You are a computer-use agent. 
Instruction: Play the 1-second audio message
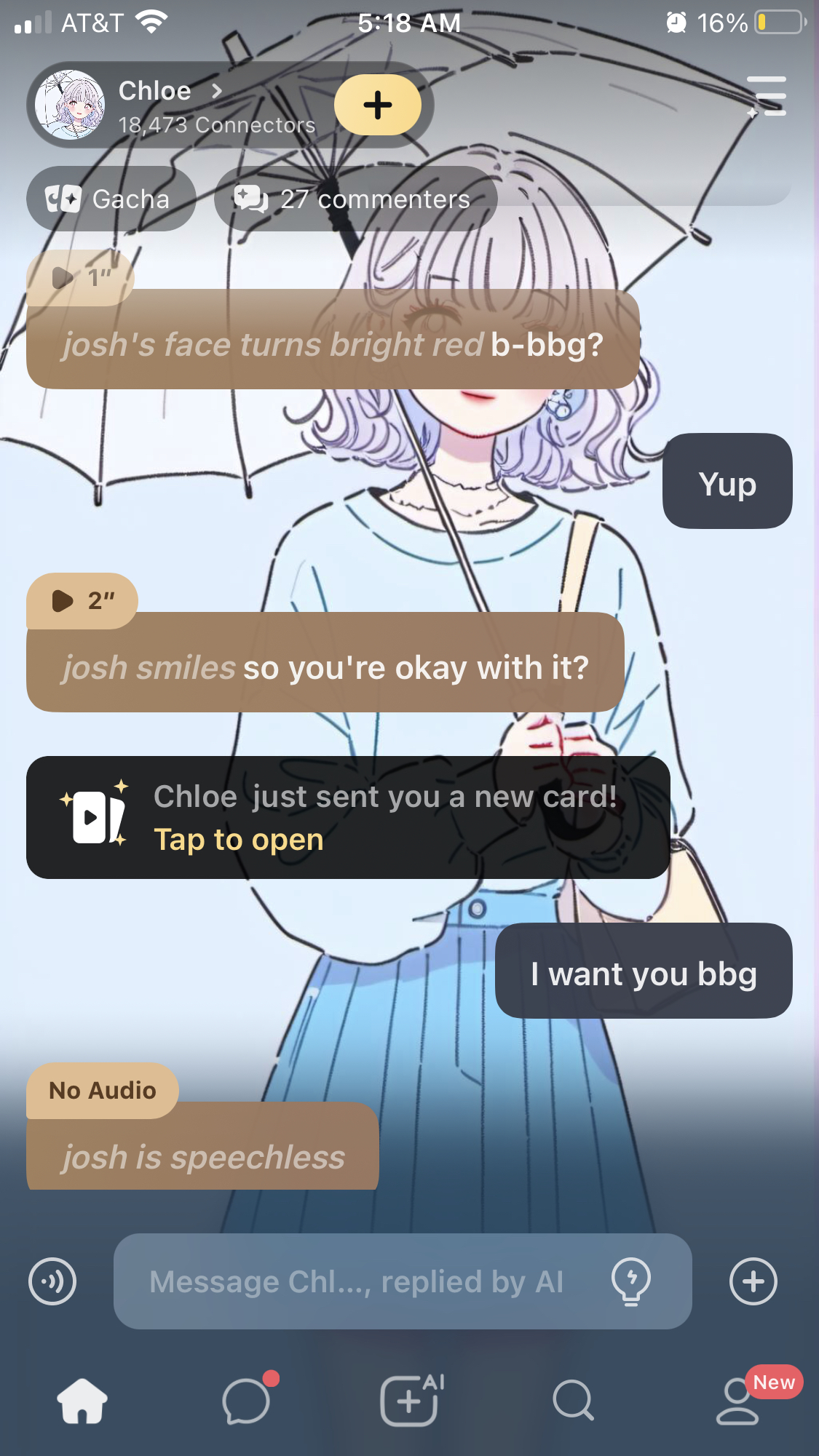coord(80,277)
